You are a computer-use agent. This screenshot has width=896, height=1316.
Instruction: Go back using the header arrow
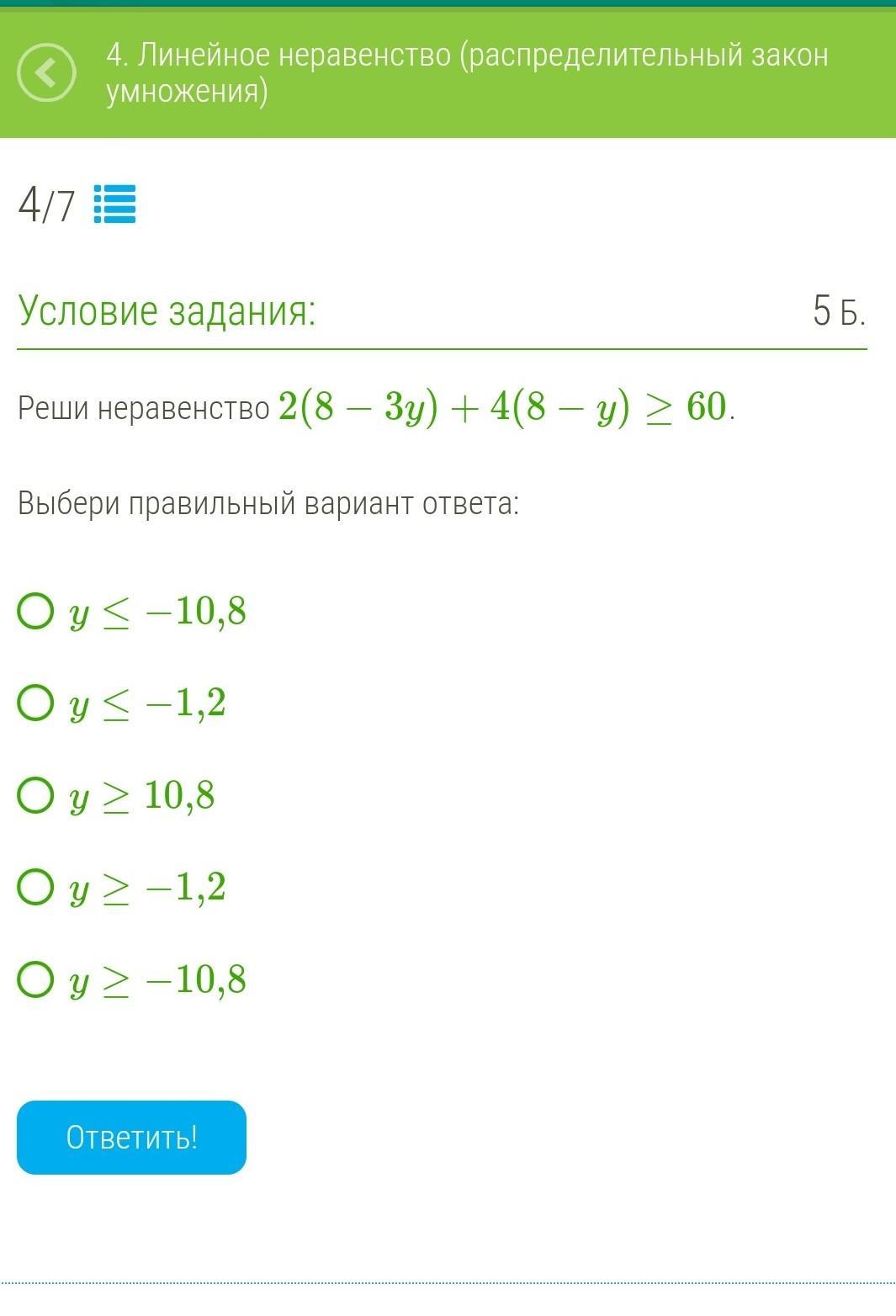pyautogui.click(x=46, y=73)
